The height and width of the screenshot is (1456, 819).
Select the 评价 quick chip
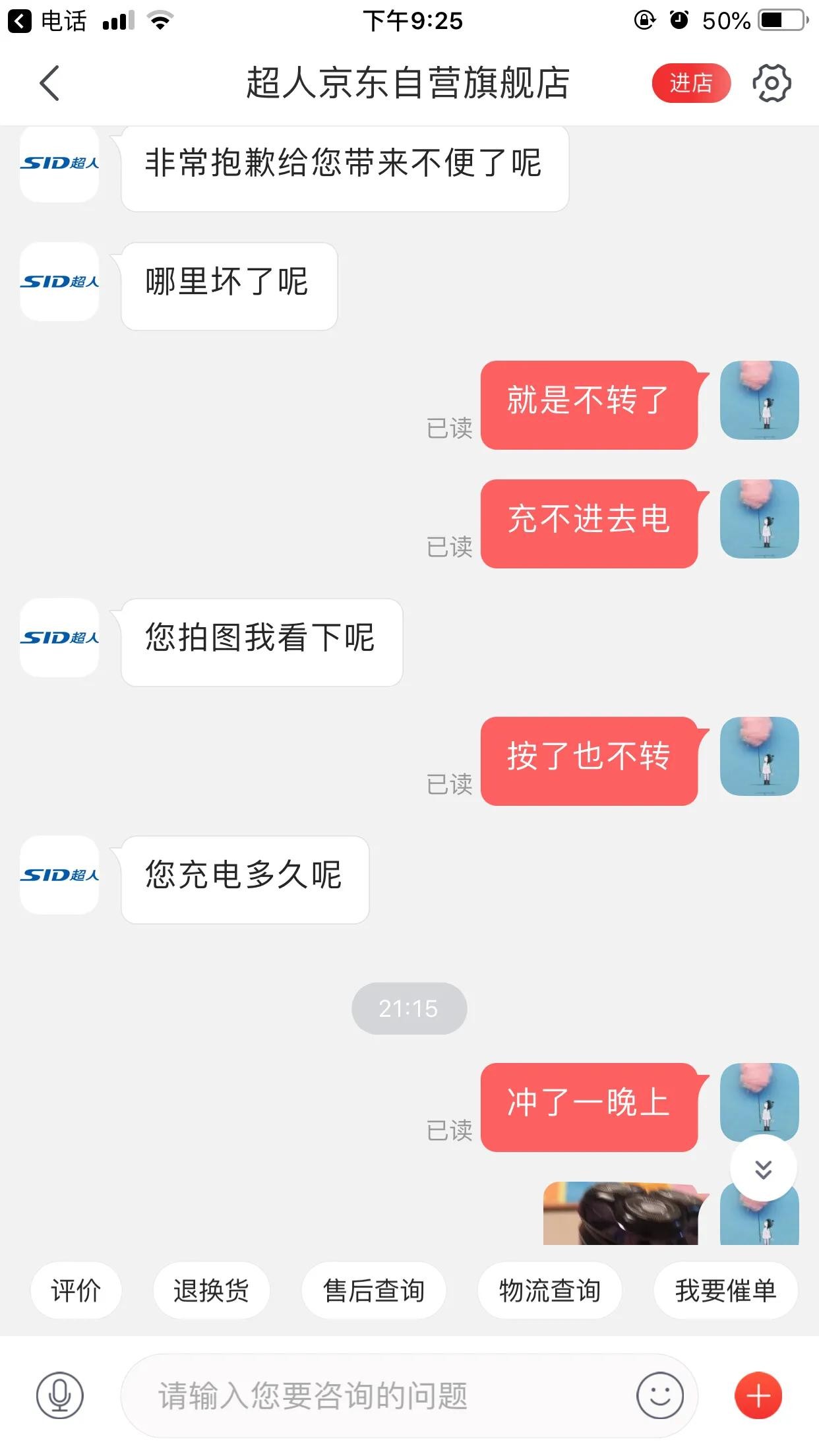pos(76,1291)
